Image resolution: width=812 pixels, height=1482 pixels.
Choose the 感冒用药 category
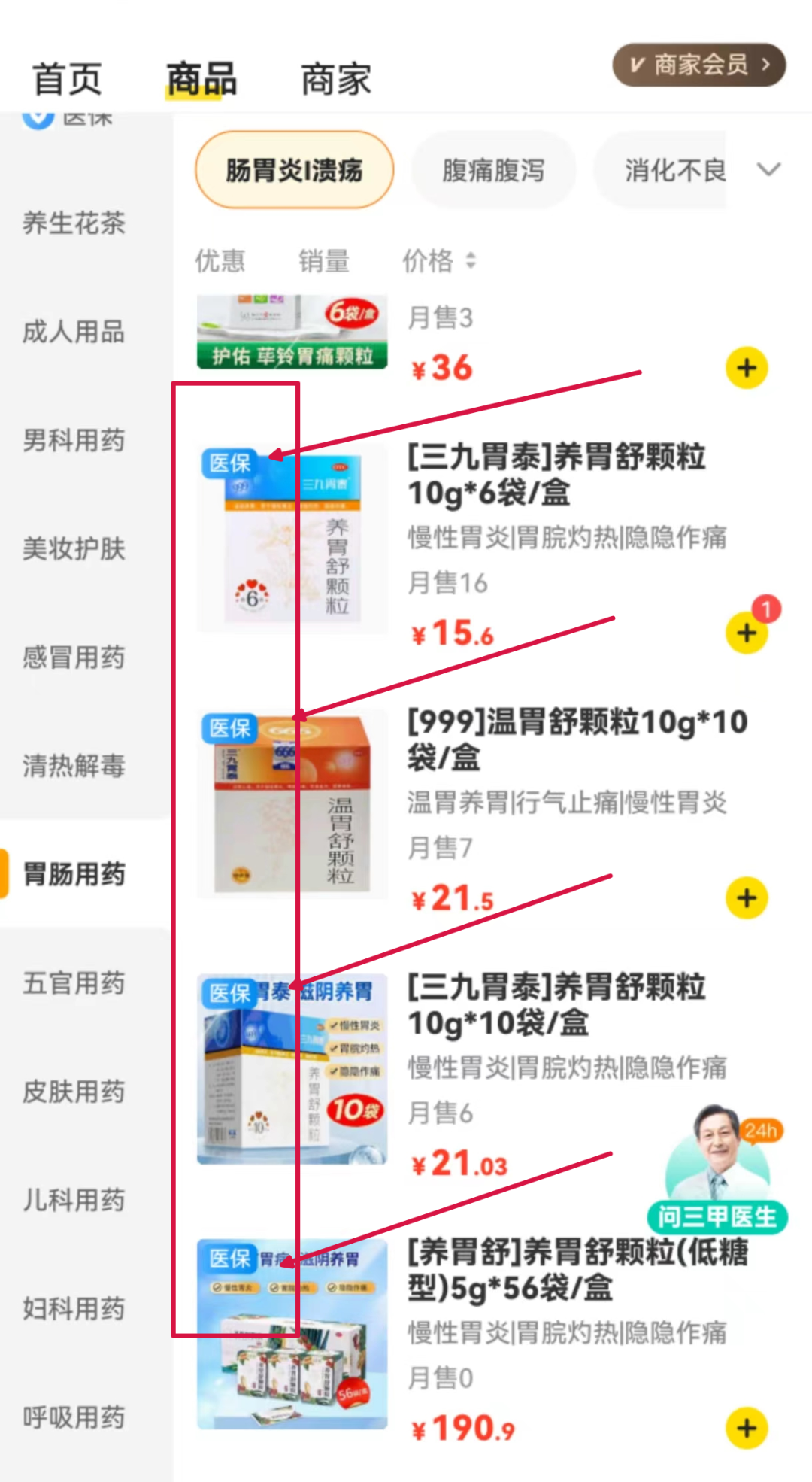coord(74,657)
